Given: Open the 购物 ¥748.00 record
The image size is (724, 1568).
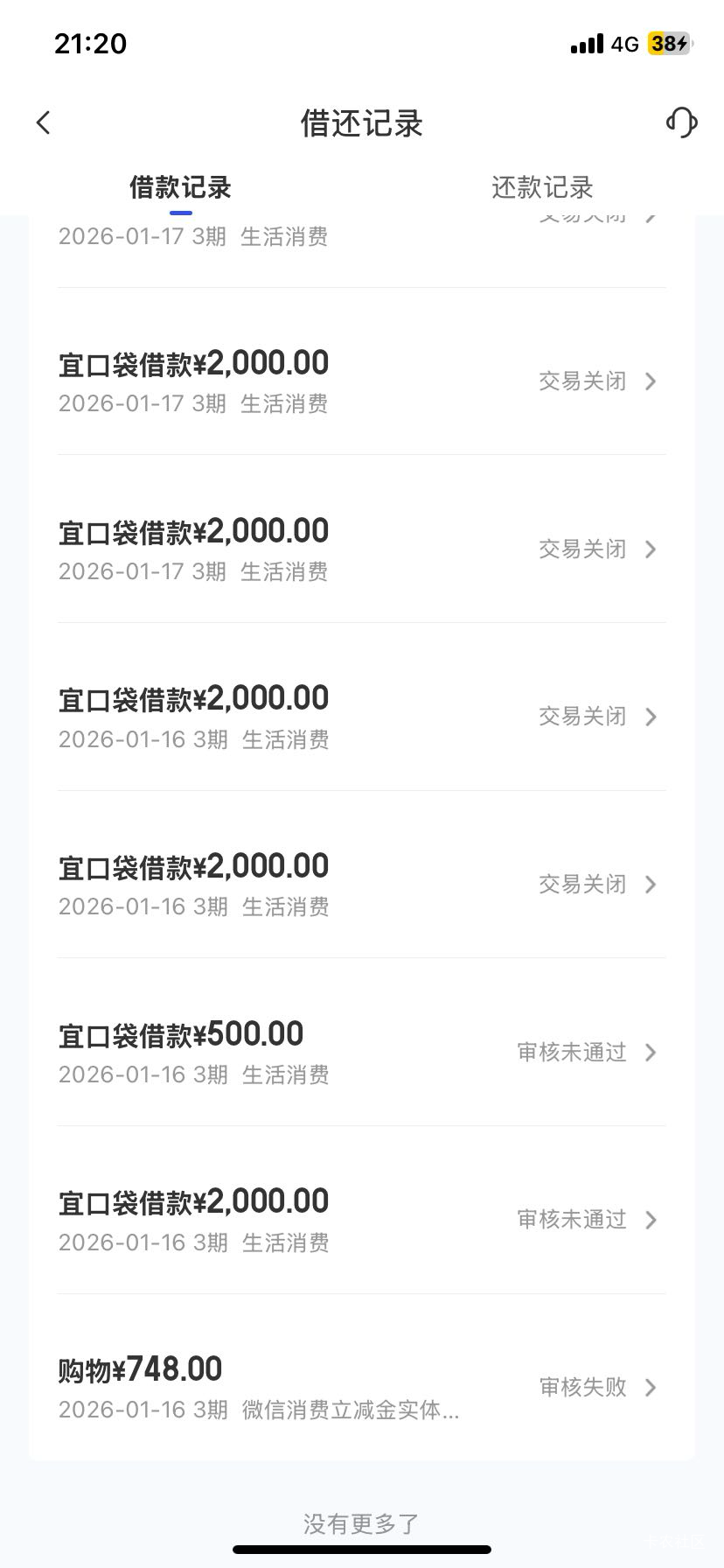Looking at the screenshot, I should [361, 1386].
